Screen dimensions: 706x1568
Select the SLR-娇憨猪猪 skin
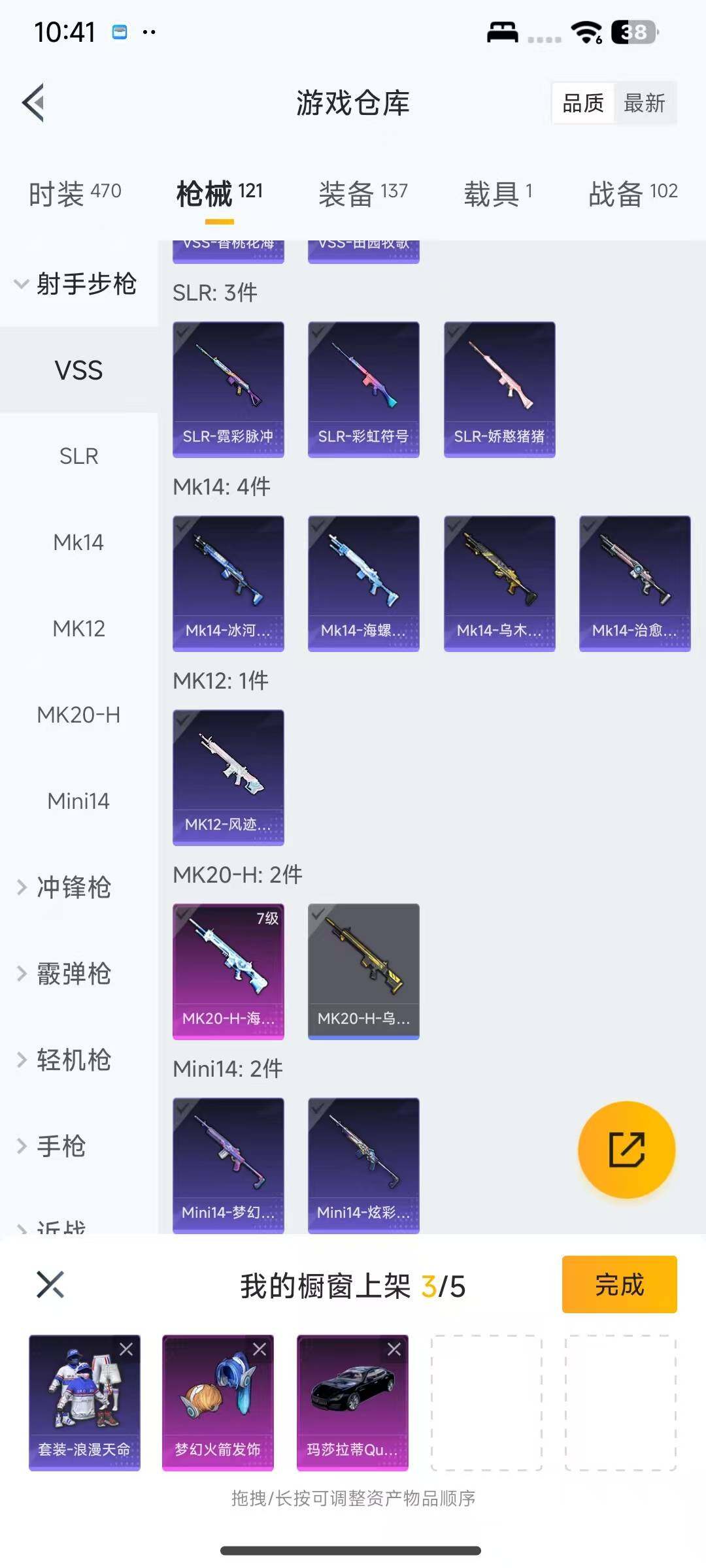tap(499, 389)
